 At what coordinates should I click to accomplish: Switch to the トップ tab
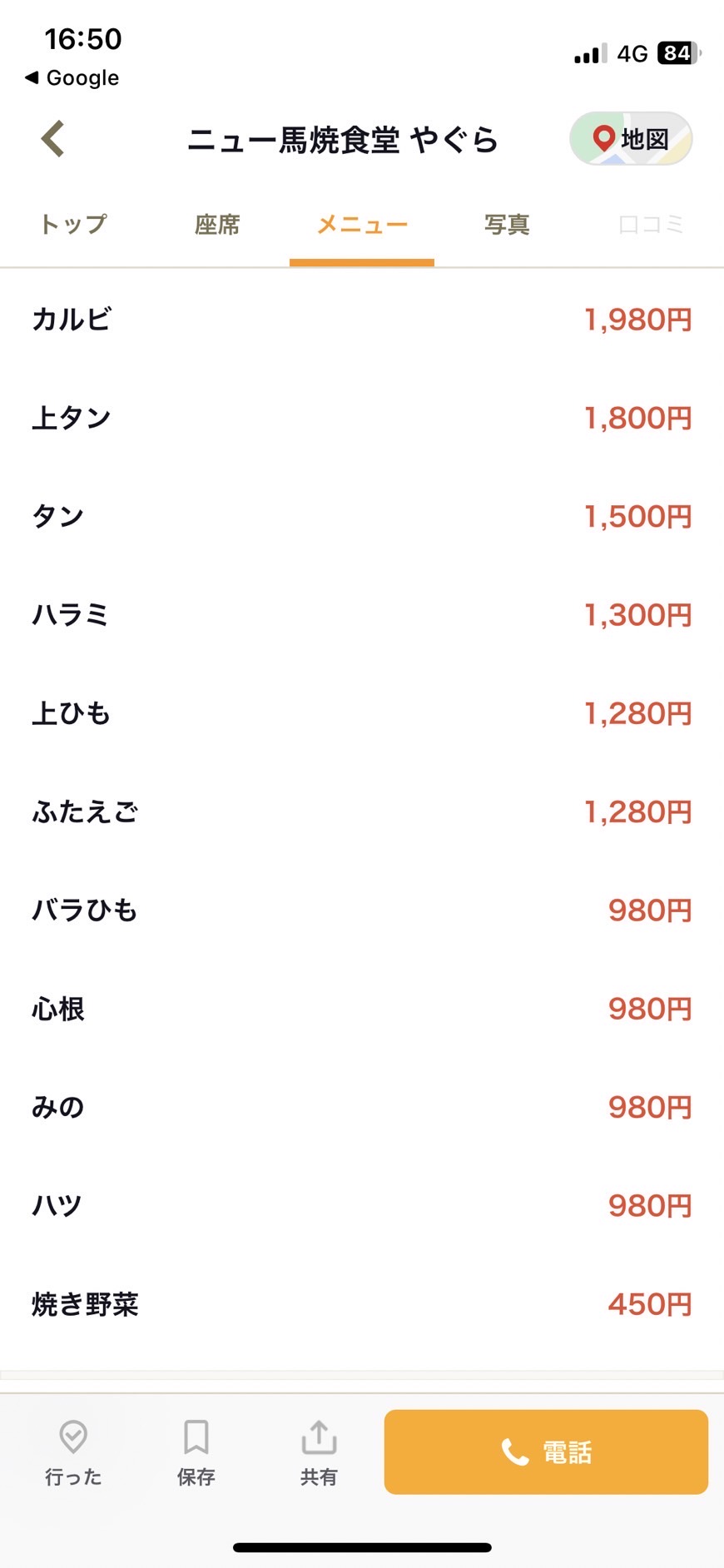pos(73,225)
